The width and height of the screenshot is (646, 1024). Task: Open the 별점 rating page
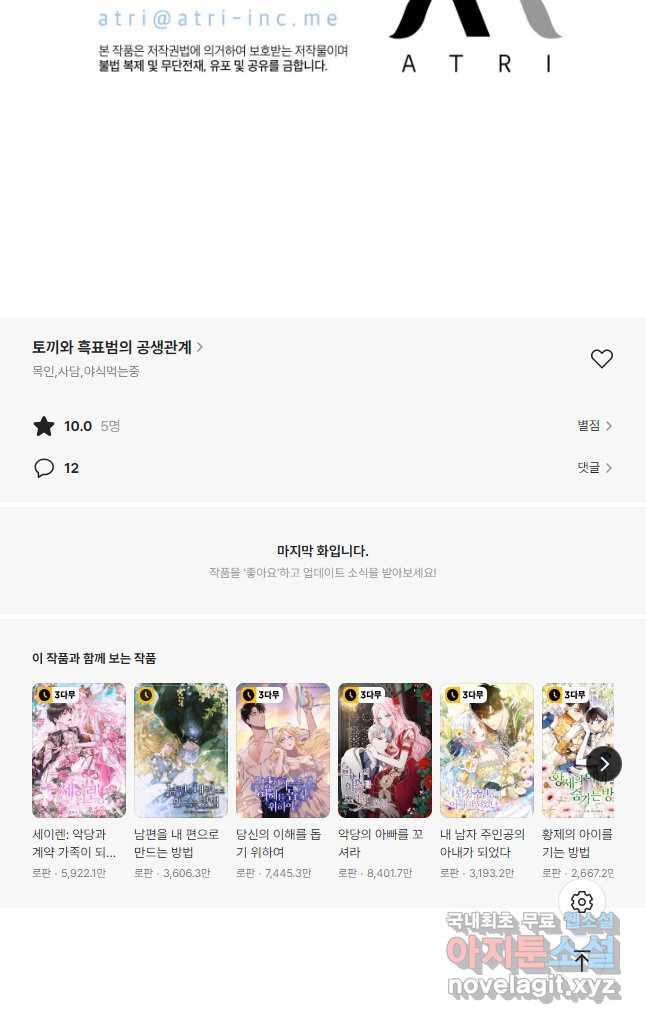pos(594,426)
